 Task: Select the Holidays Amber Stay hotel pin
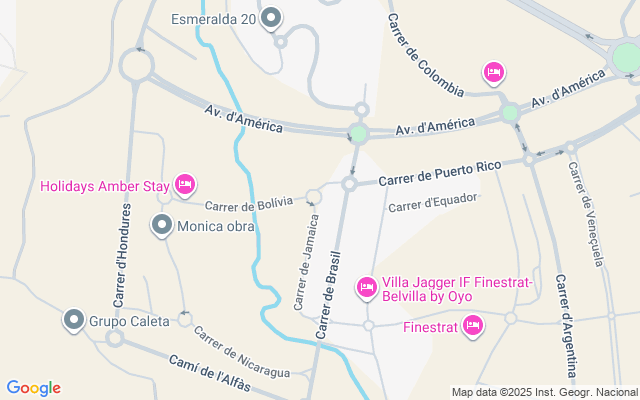[x=185, y=185]
